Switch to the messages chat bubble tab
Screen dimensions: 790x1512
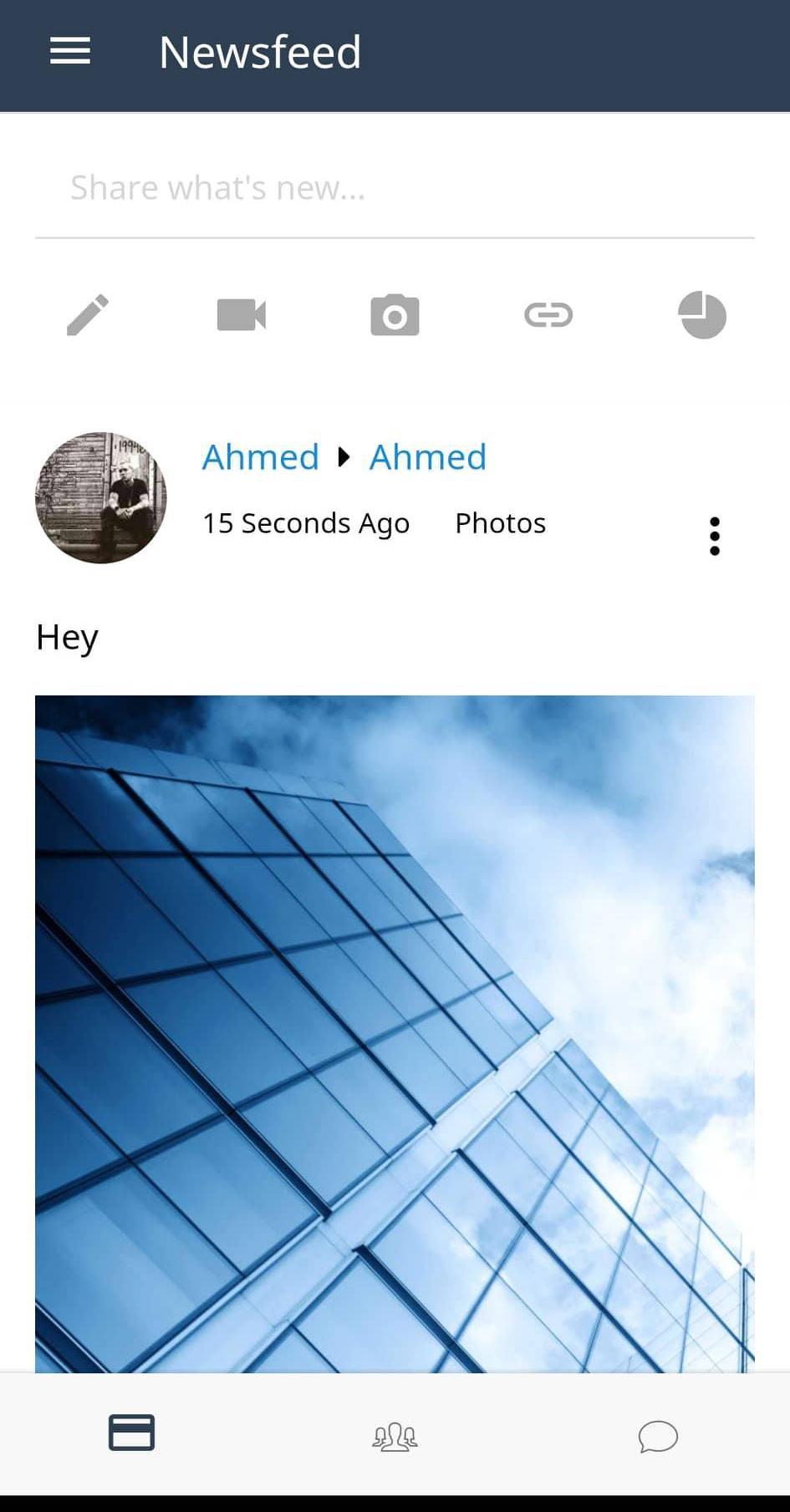[658, 1436]
